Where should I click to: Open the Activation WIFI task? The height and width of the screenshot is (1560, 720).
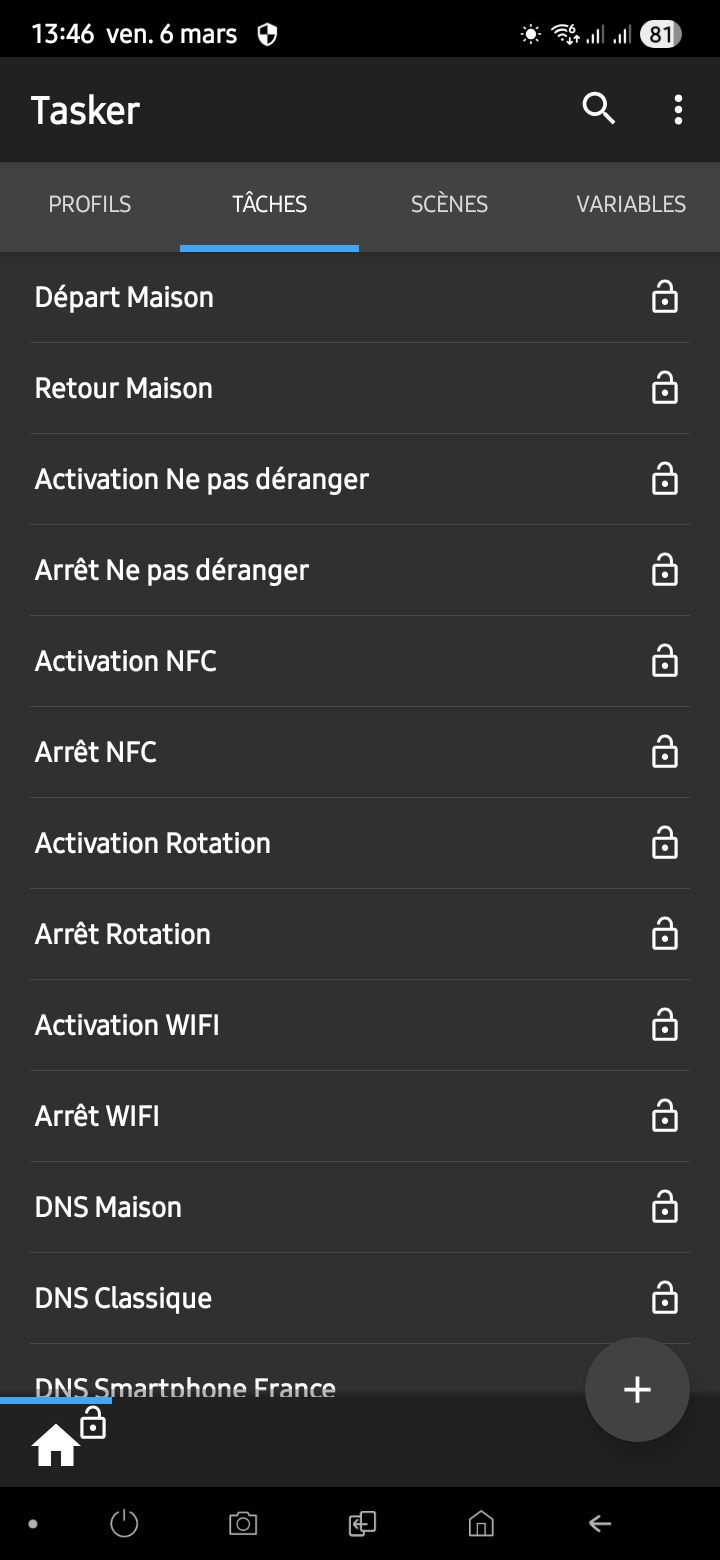click(127, 1025)
